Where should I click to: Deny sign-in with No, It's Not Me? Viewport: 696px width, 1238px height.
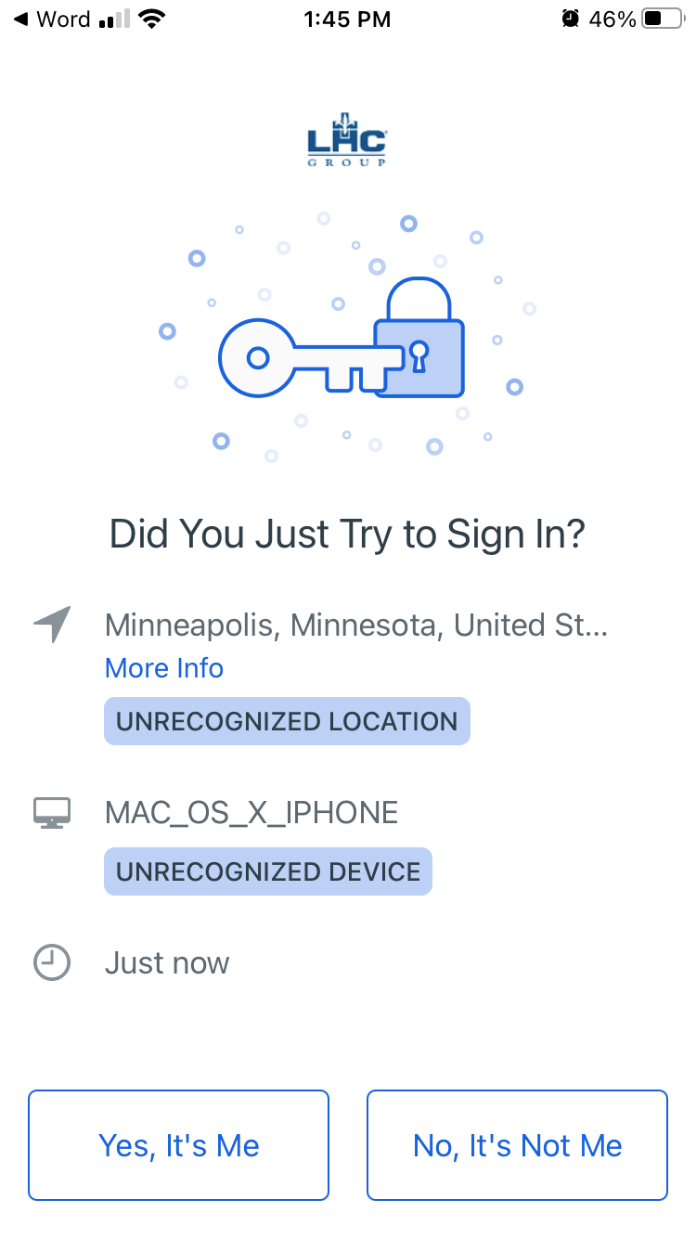517,1145
